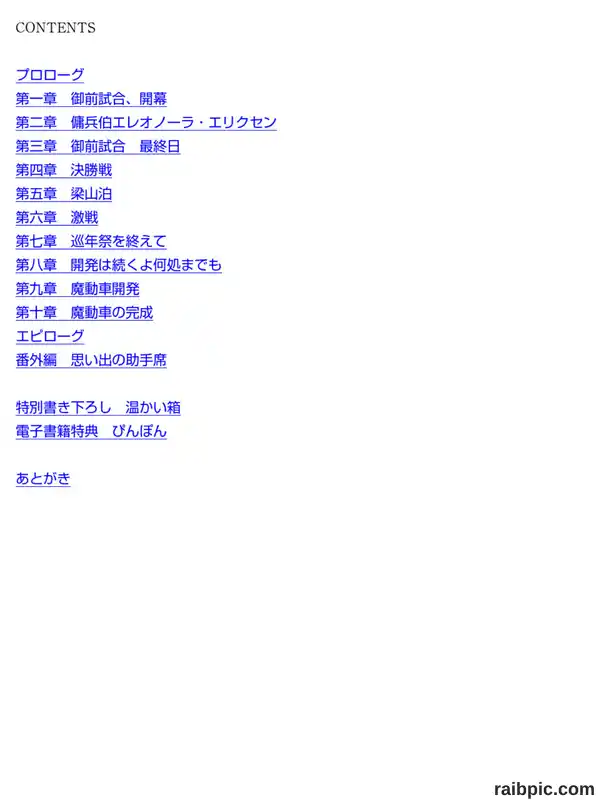The image size is (600, 800).
Task: Open 番外編 思い出の助手席
Action: click(x=91, y=360)
